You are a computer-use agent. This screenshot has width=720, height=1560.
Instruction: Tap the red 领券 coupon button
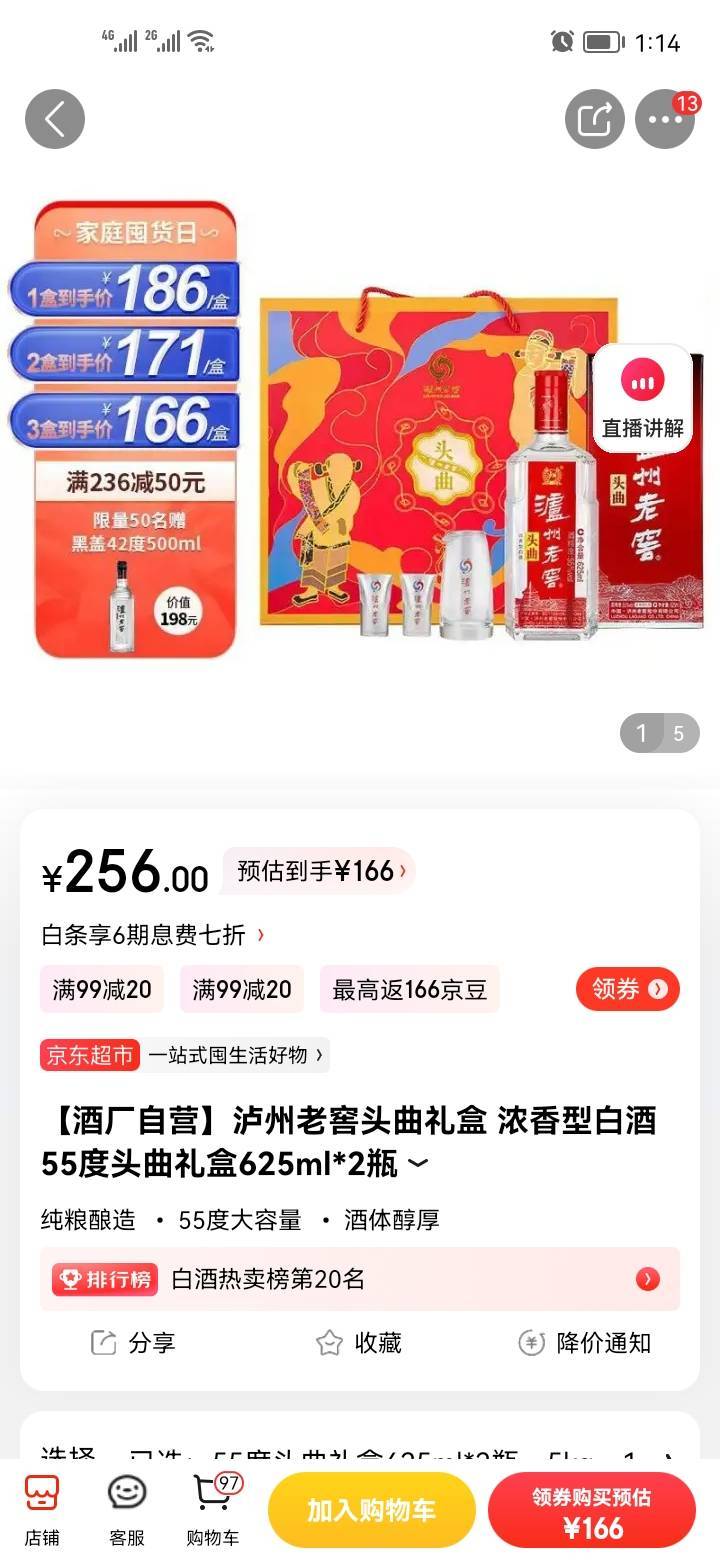point(628,989)
